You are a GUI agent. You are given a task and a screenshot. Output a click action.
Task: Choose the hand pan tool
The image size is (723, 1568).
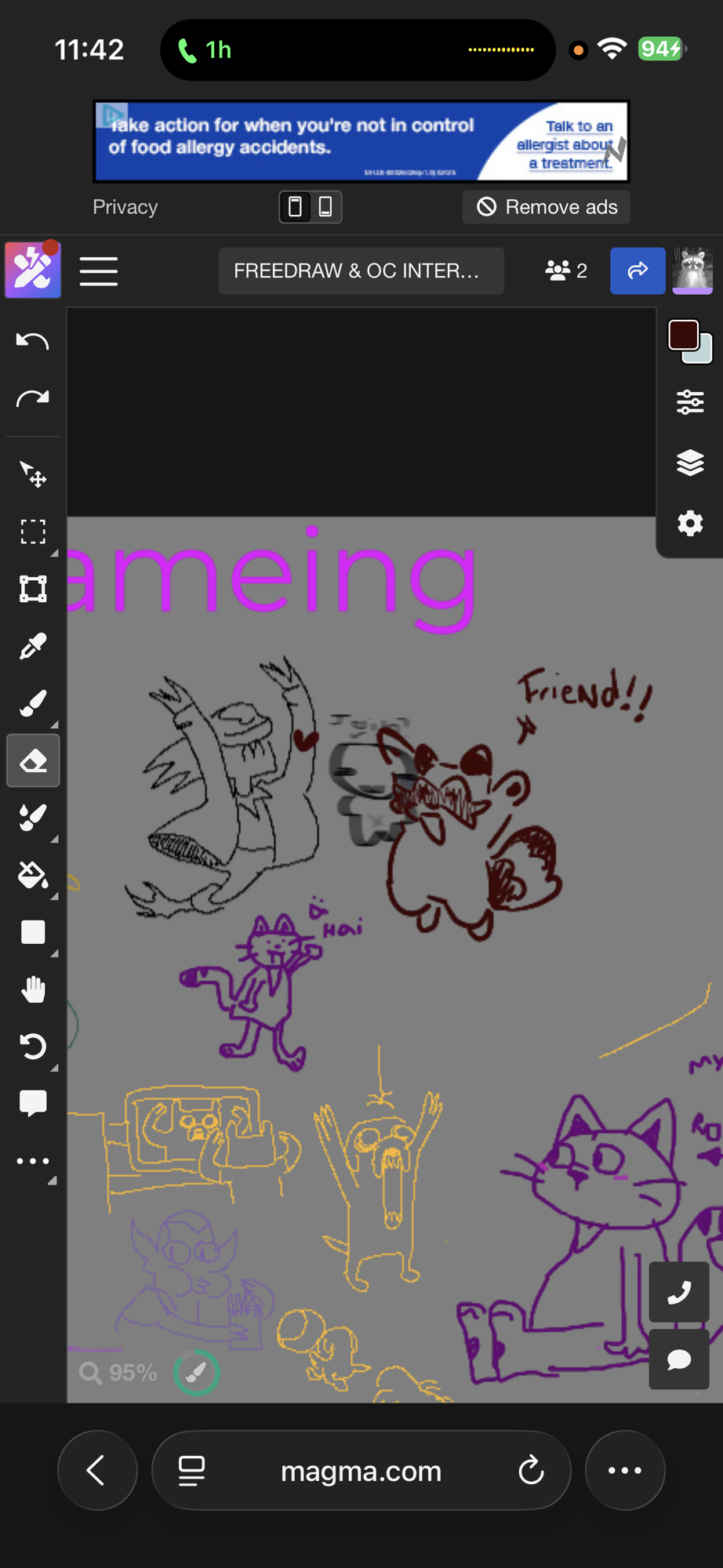click(x=32, y=989)
